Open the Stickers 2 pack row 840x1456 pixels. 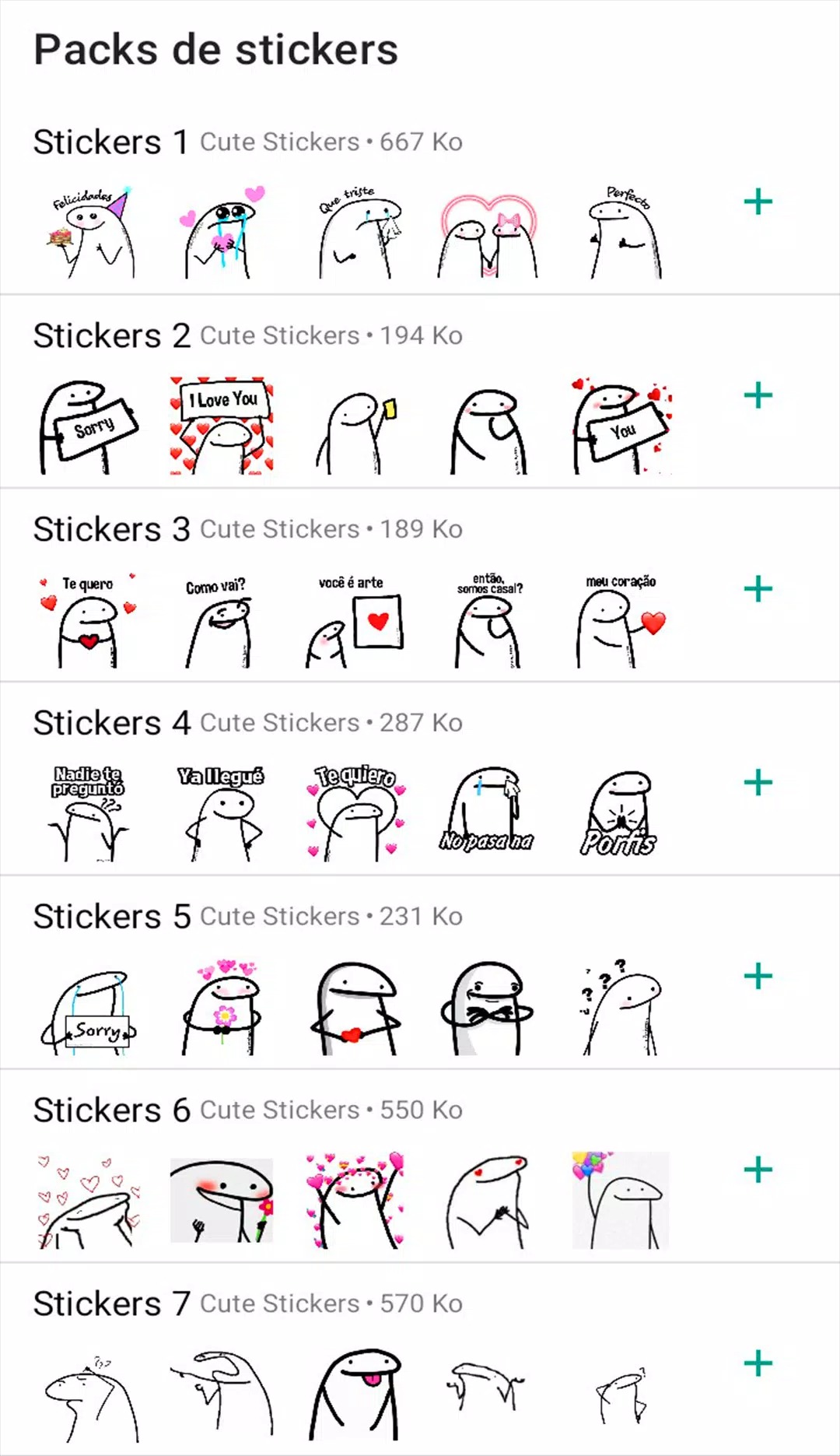249,336
